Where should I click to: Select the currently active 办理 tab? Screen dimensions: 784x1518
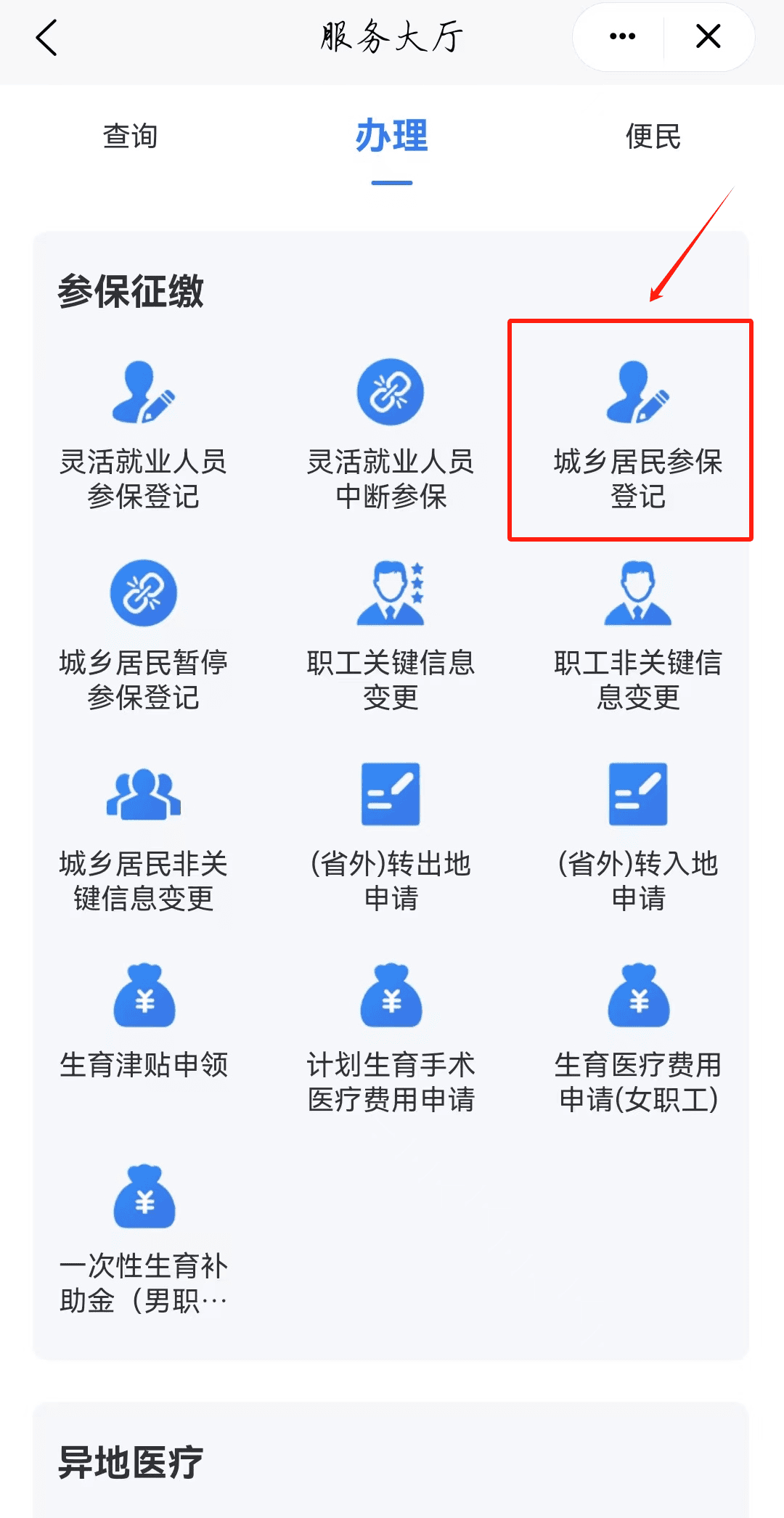coord(391,136)
